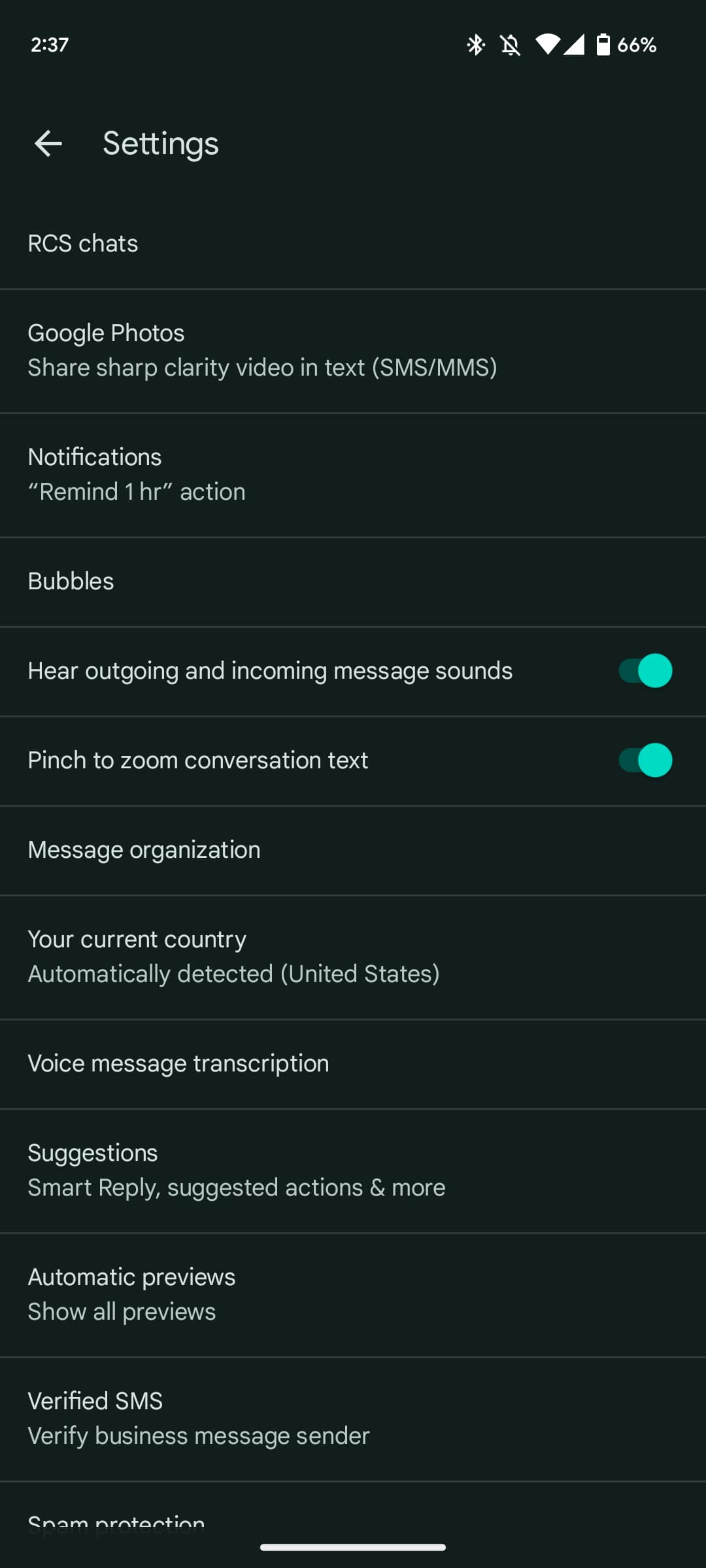The height and width of the screenshot is (1568, 706).
Task: Change your current country setting
Action: point(353,956)
